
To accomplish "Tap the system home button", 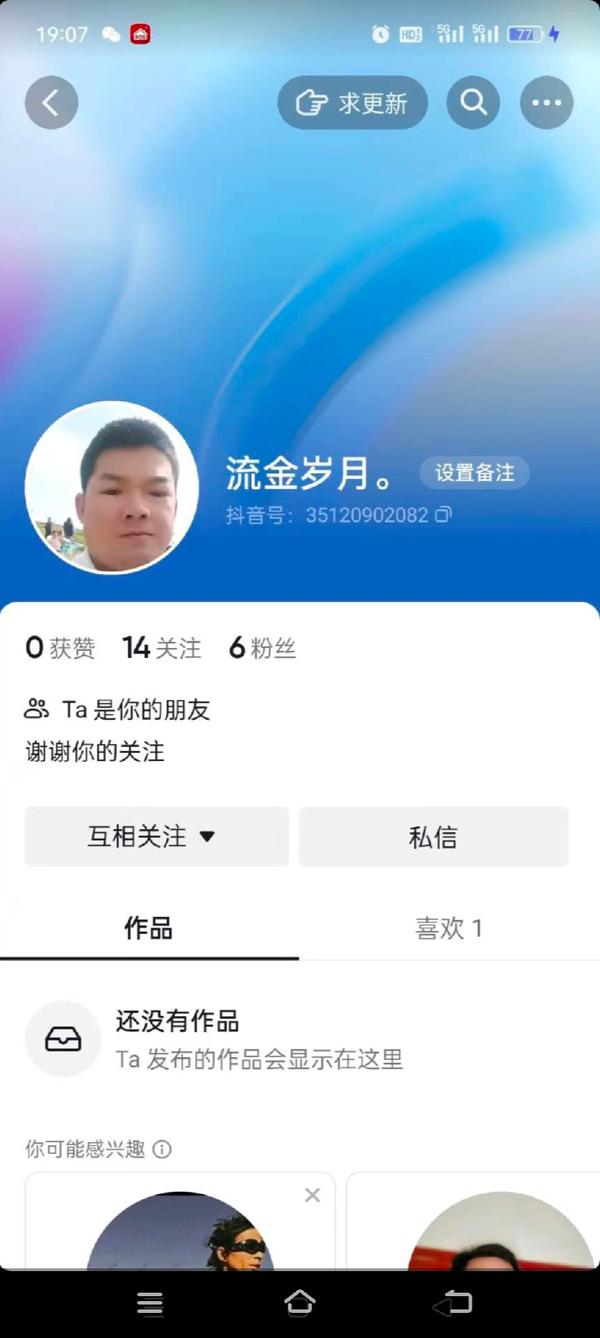I will click(299, 1302).
